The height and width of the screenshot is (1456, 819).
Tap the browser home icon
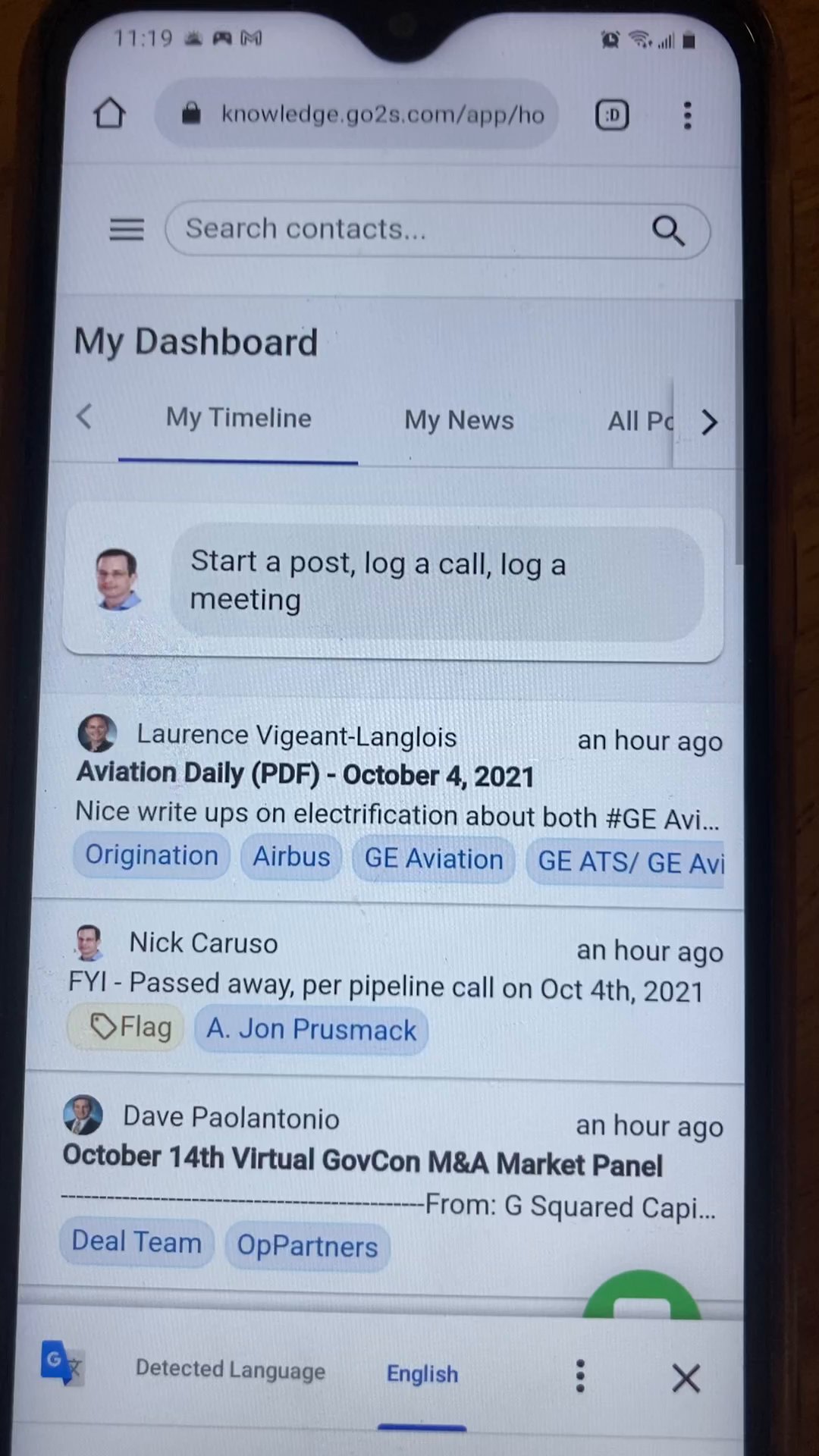(x=109, y=114)
